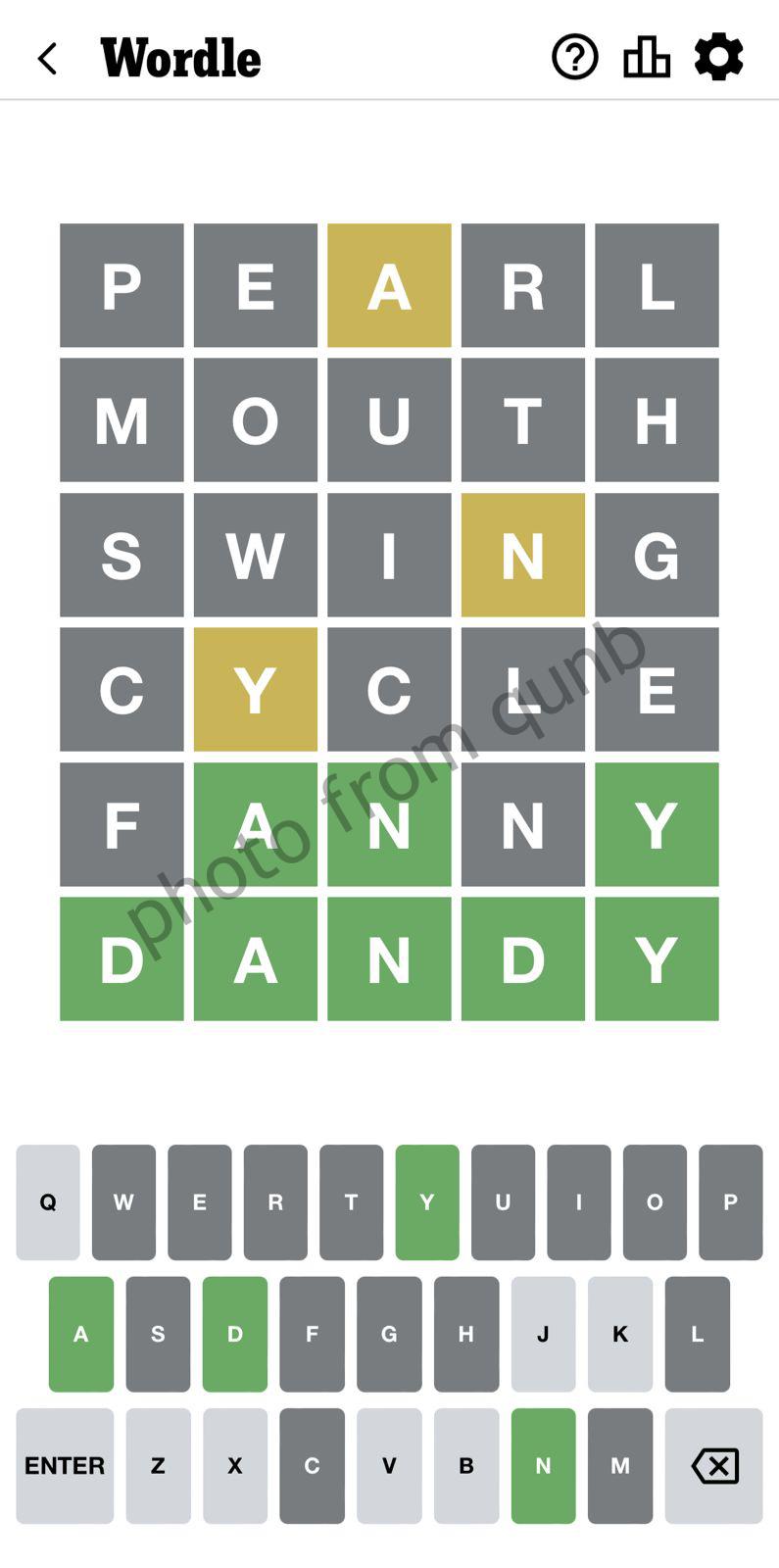Tap the ENTER key
This screenshot has width=779, height=1568.
[x=65, y=1465]
